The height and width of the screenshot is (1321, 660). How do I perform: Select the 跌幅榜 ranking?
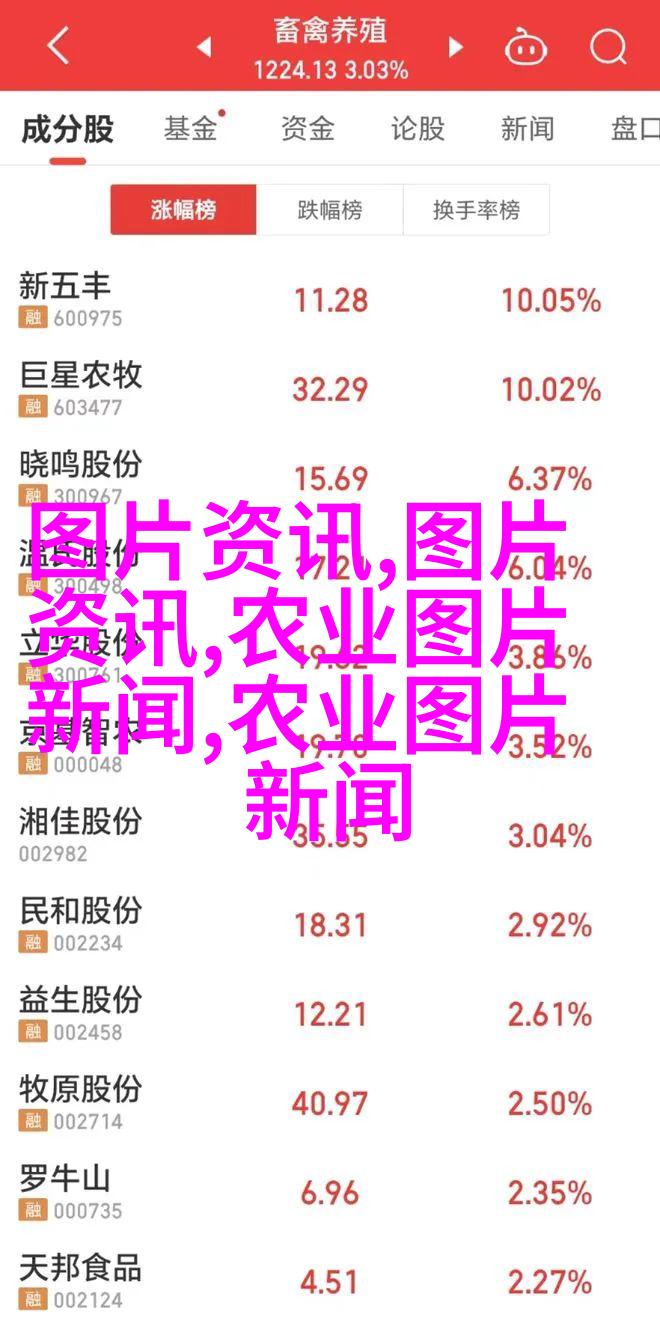(x=330, y=210)
